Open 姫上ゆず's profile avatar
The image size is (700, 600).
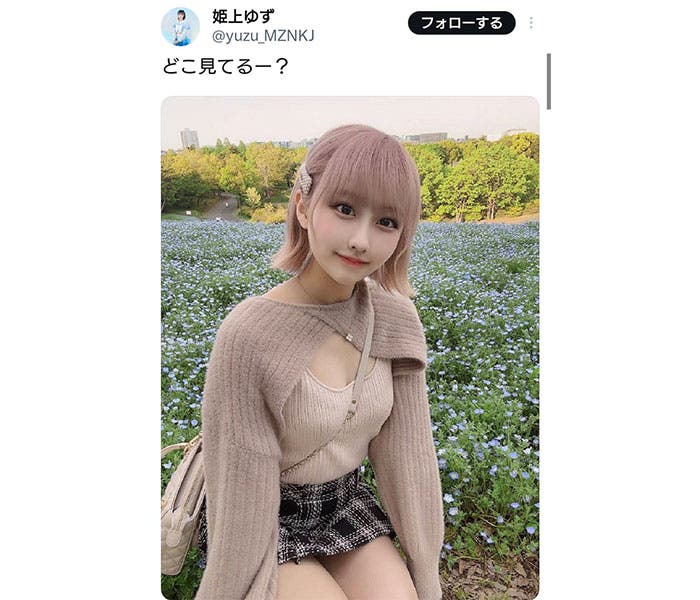point(180,27)
